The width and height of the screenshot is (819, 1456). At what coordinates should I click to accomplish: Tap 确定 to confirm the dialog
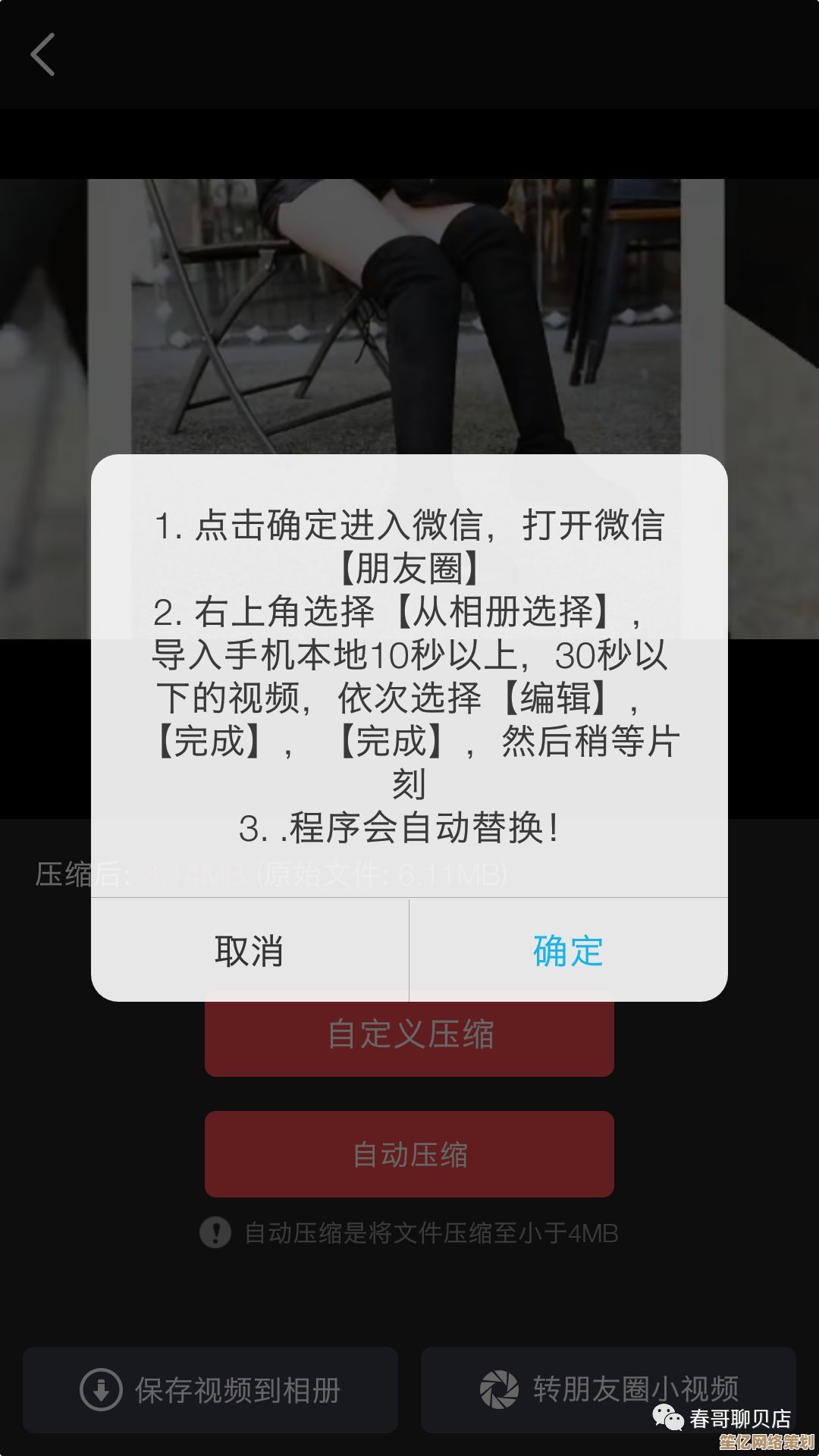pos(568,950)
